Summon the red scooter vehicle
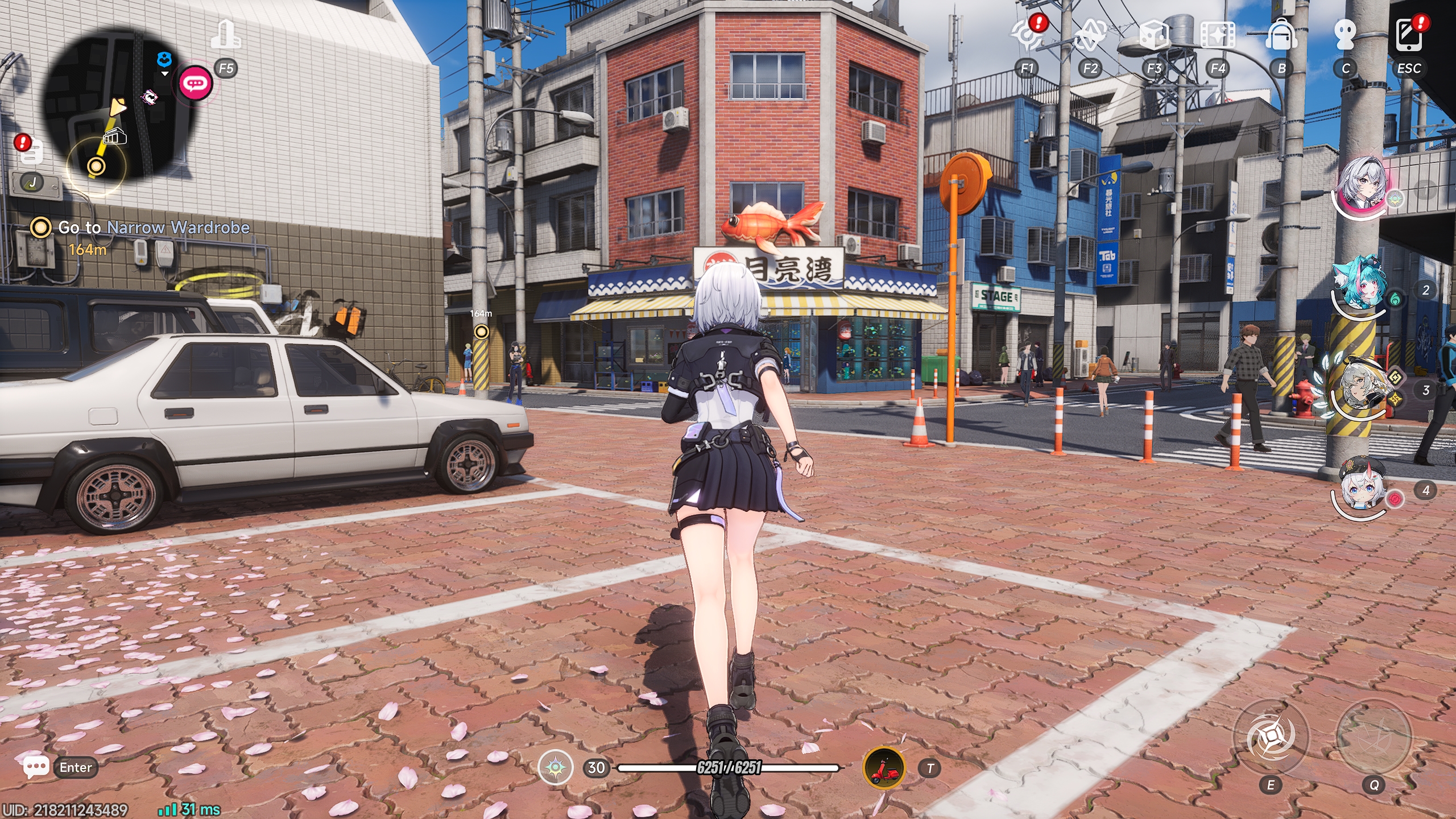 pyautogui.click(x=884, y=768)
